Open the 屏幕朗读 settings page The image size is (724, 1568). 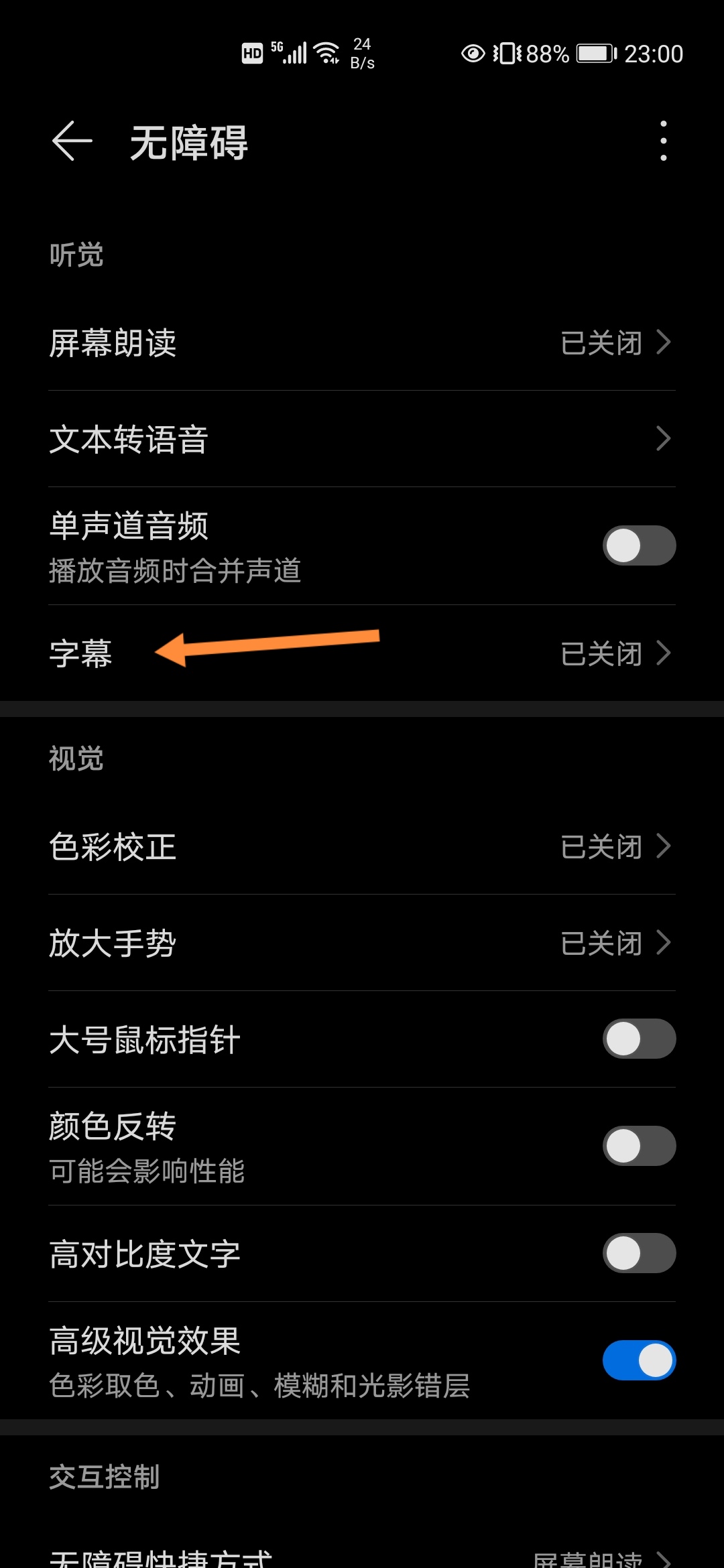coord(362,342)
